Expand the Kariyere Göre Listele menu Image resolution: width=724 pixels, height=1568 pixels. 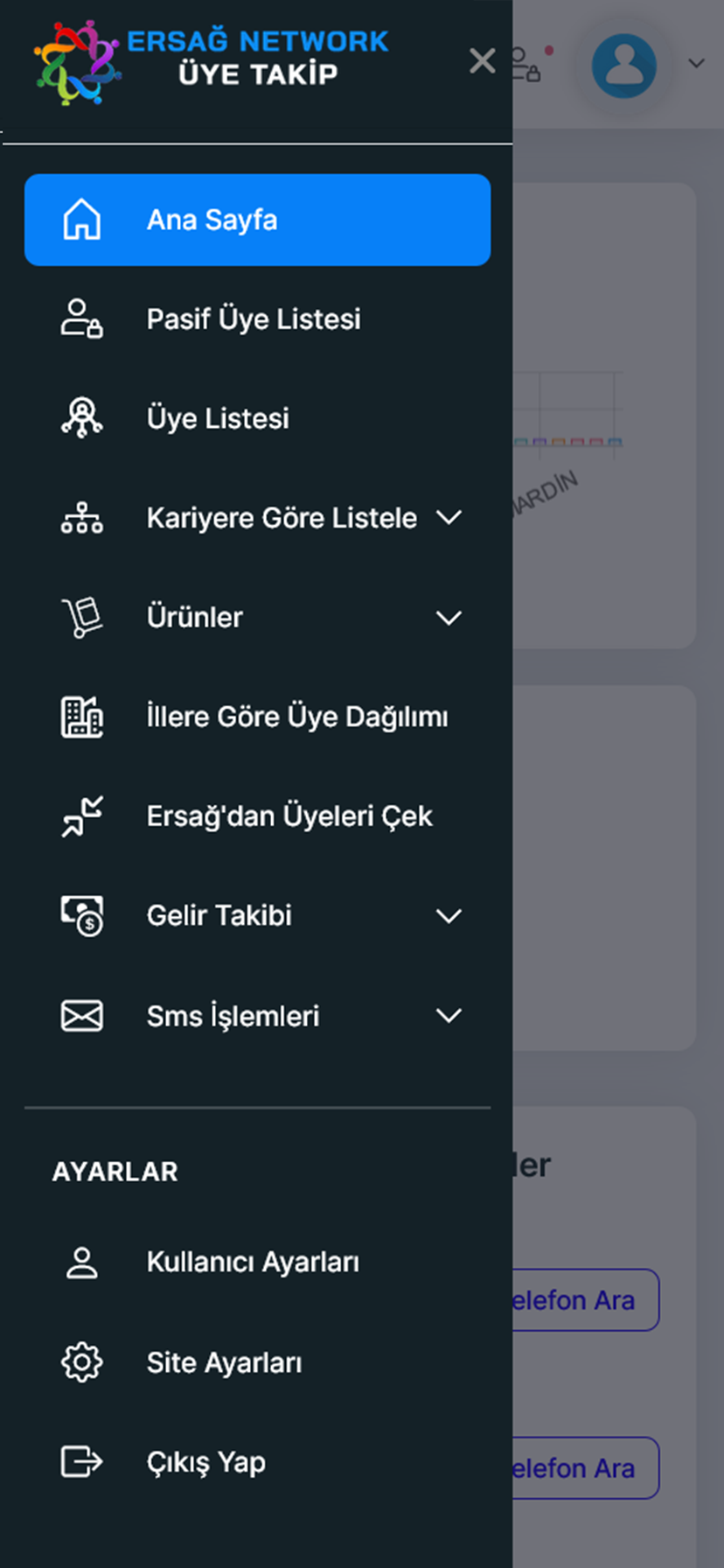tap(449, 517)
